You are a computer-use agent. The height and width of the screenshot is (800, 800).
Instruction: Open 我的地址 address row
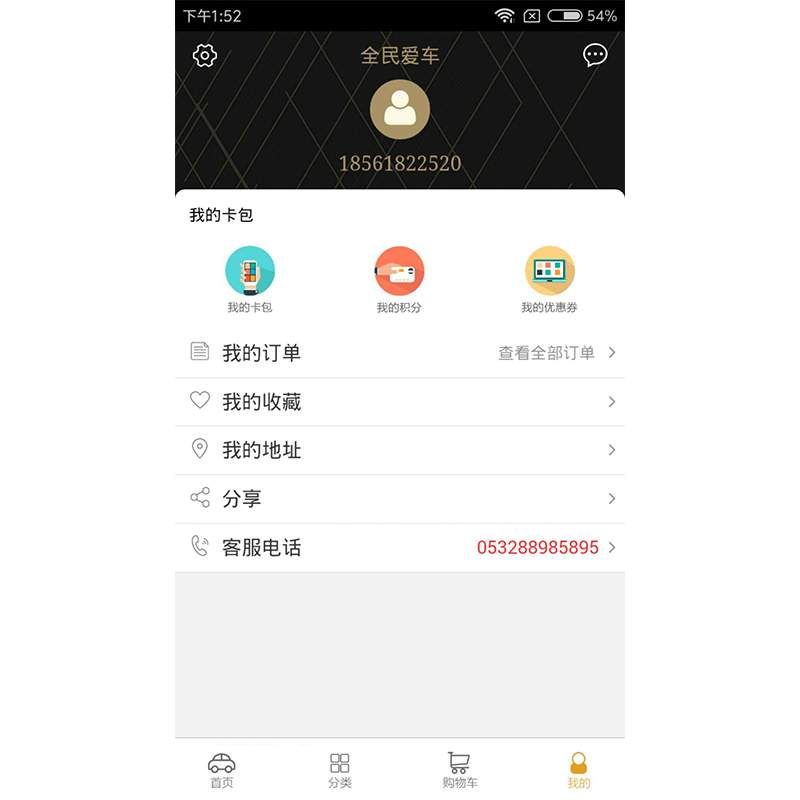point(400,450)
